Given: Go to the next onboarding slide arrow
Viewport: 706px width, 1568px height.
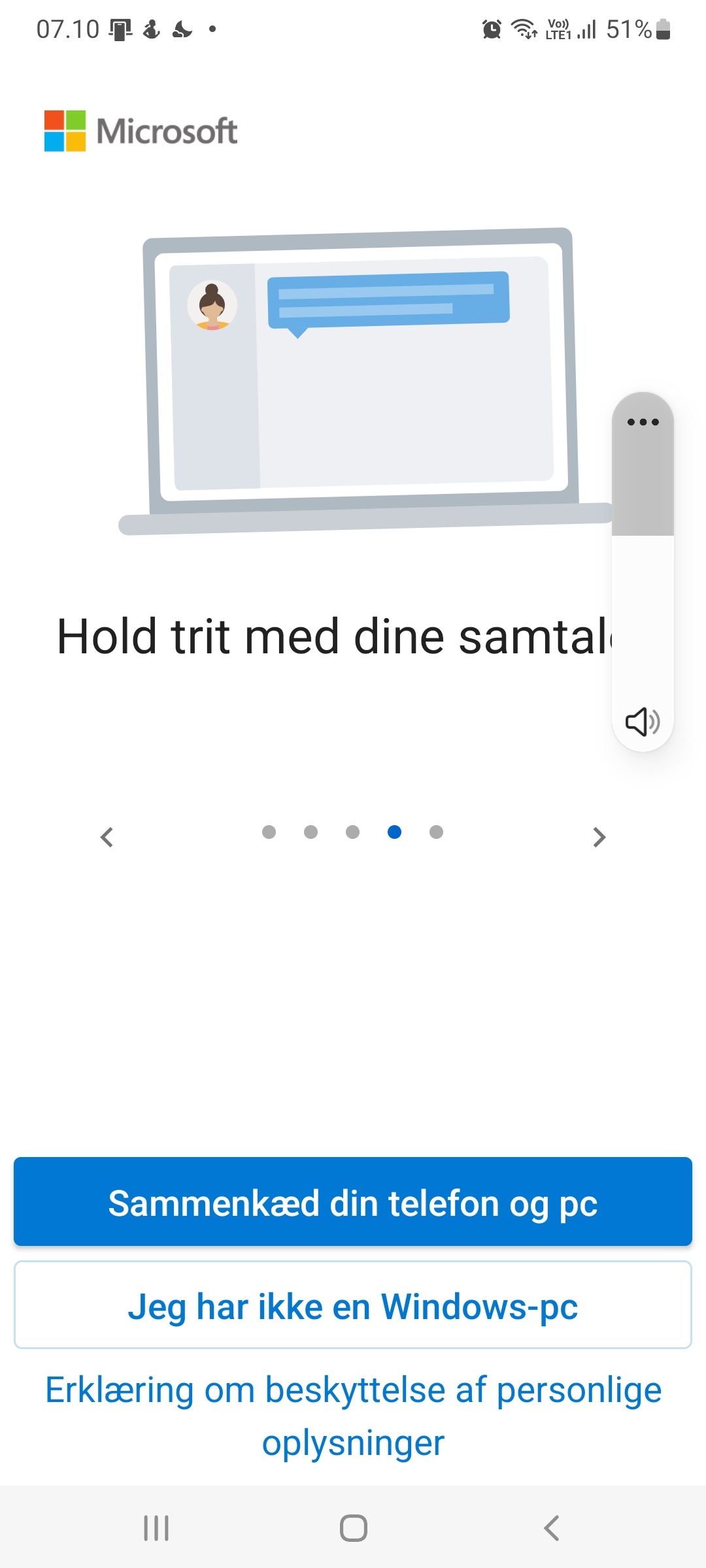Looking at the screenshot, I should (599, 837).
